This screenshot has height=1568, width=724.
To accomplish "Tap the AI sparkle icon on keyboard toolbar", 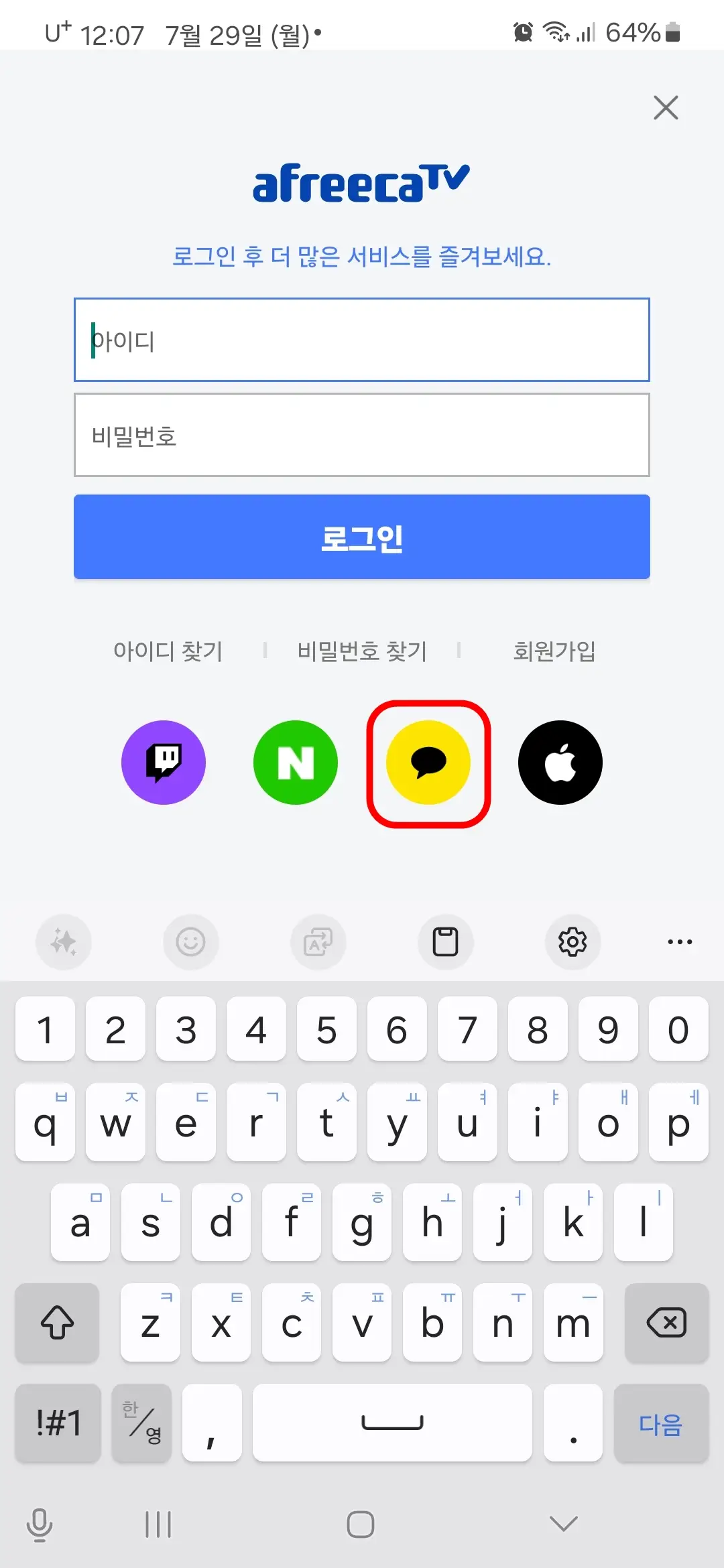I will tap(63, 942).
